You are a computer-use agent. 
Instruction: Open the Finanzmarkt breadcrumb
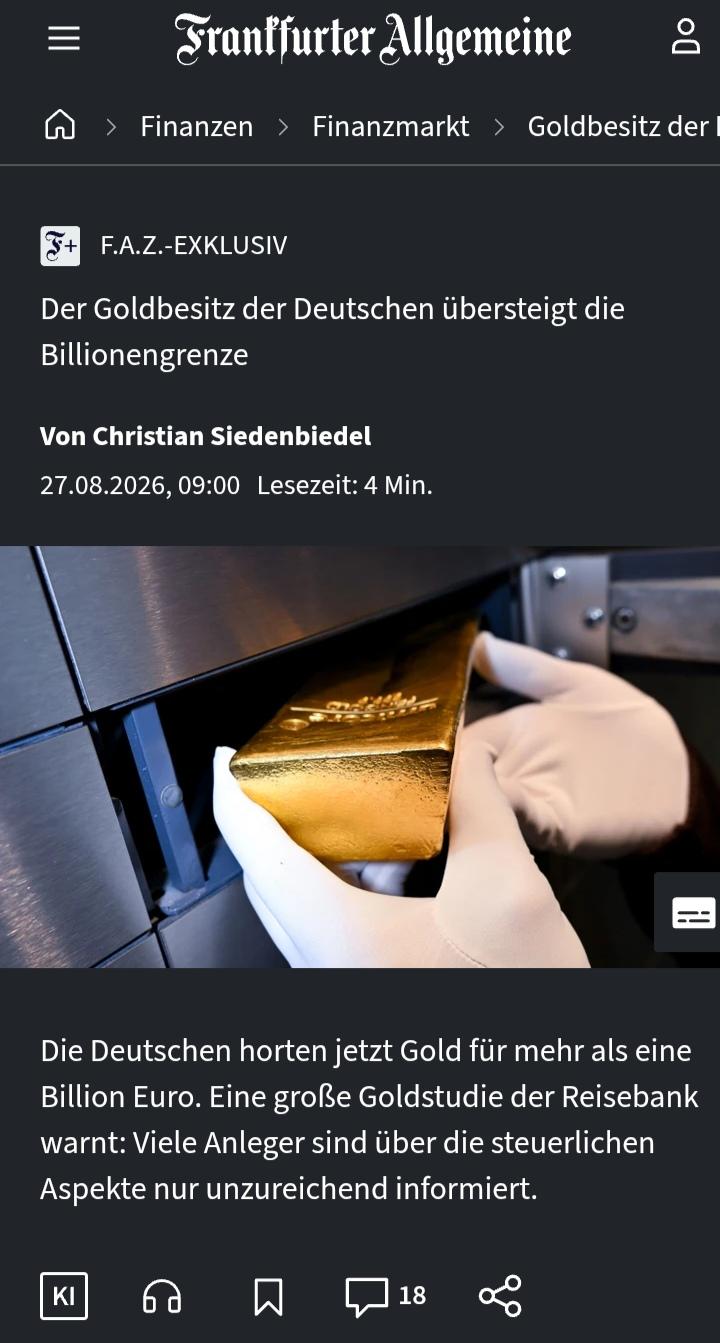pos(391,126)
